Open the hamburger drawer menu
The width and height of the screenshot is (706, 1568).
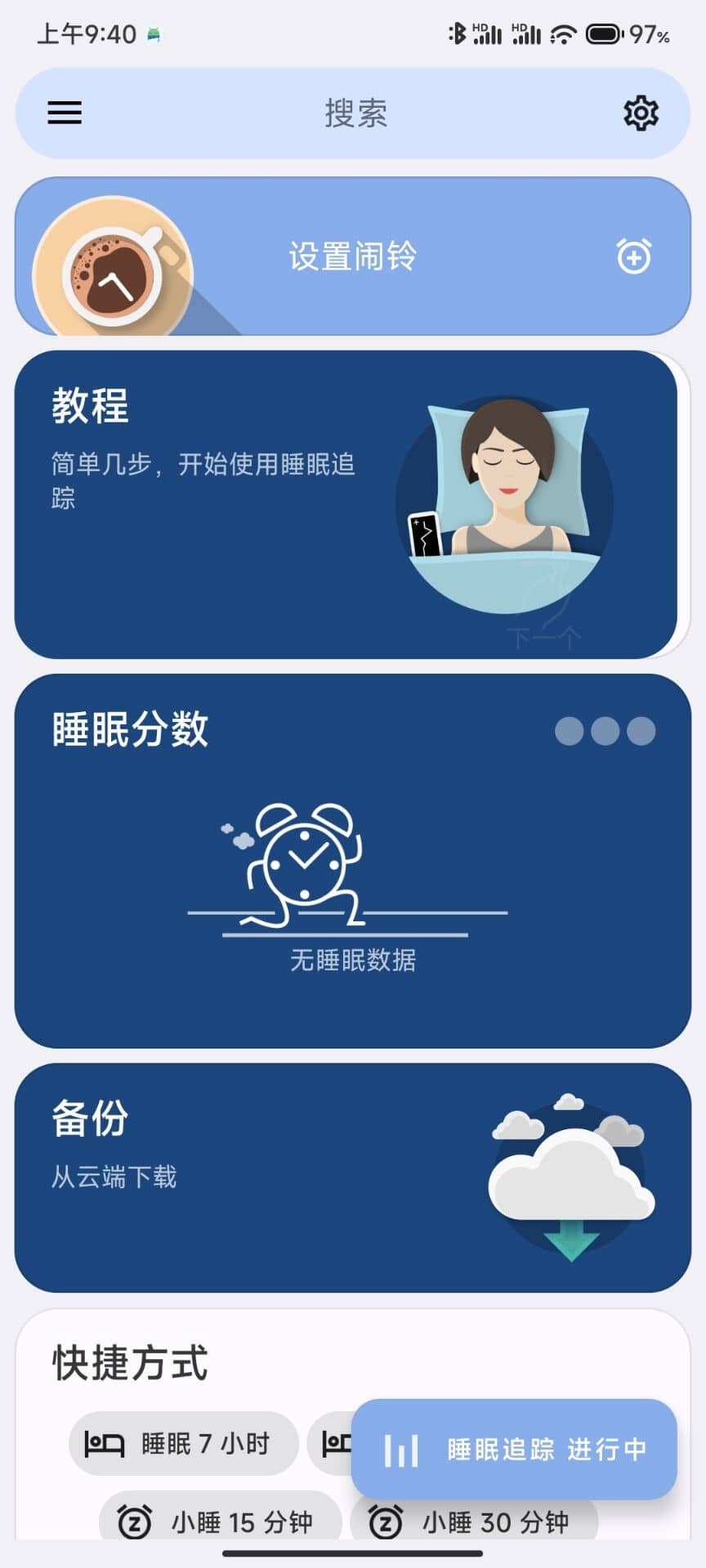(x=65, y=113)
